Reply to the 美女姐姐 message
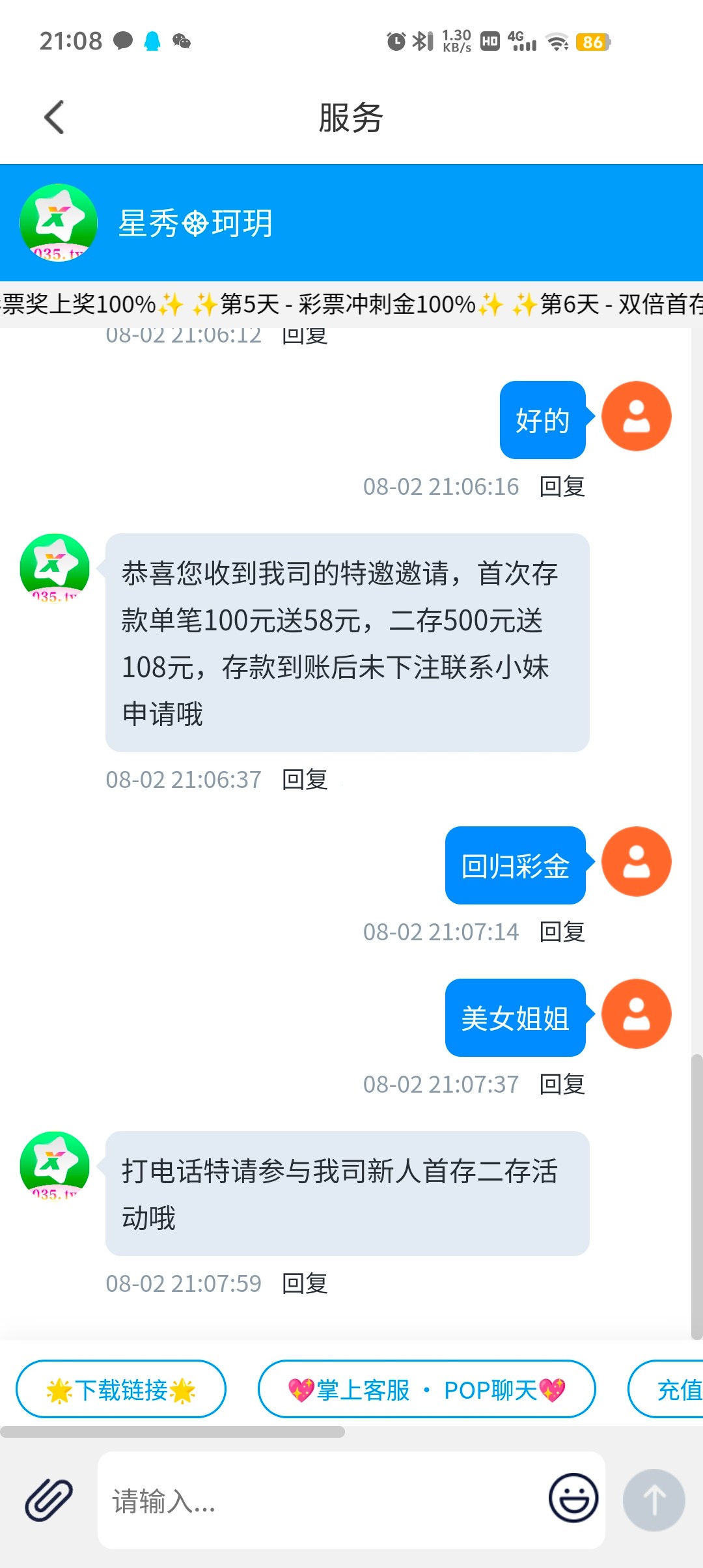Screen dimensions: 703x1568 click(x=562, y=1084)
